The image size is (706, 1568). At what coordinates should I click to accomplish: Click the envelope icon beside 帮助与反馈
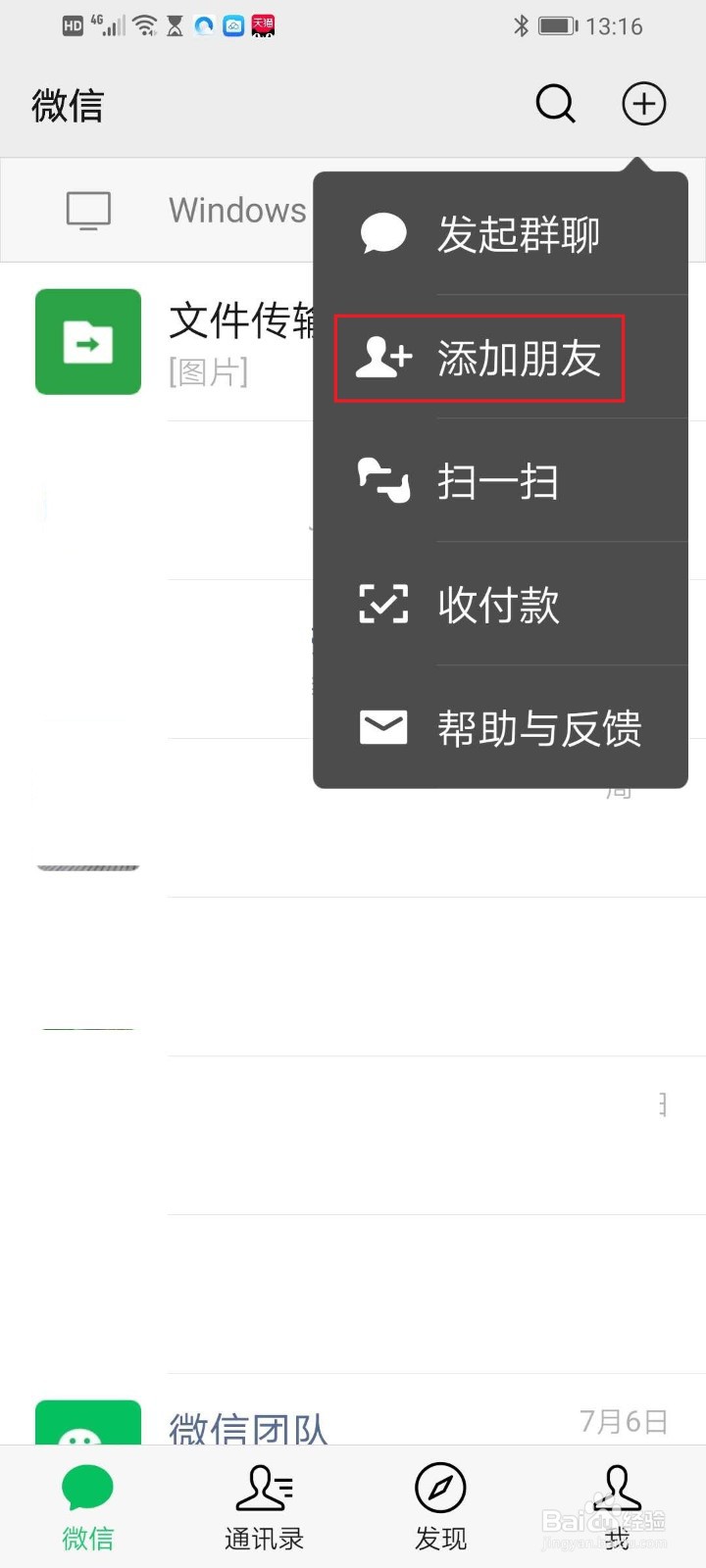(382, 726)
